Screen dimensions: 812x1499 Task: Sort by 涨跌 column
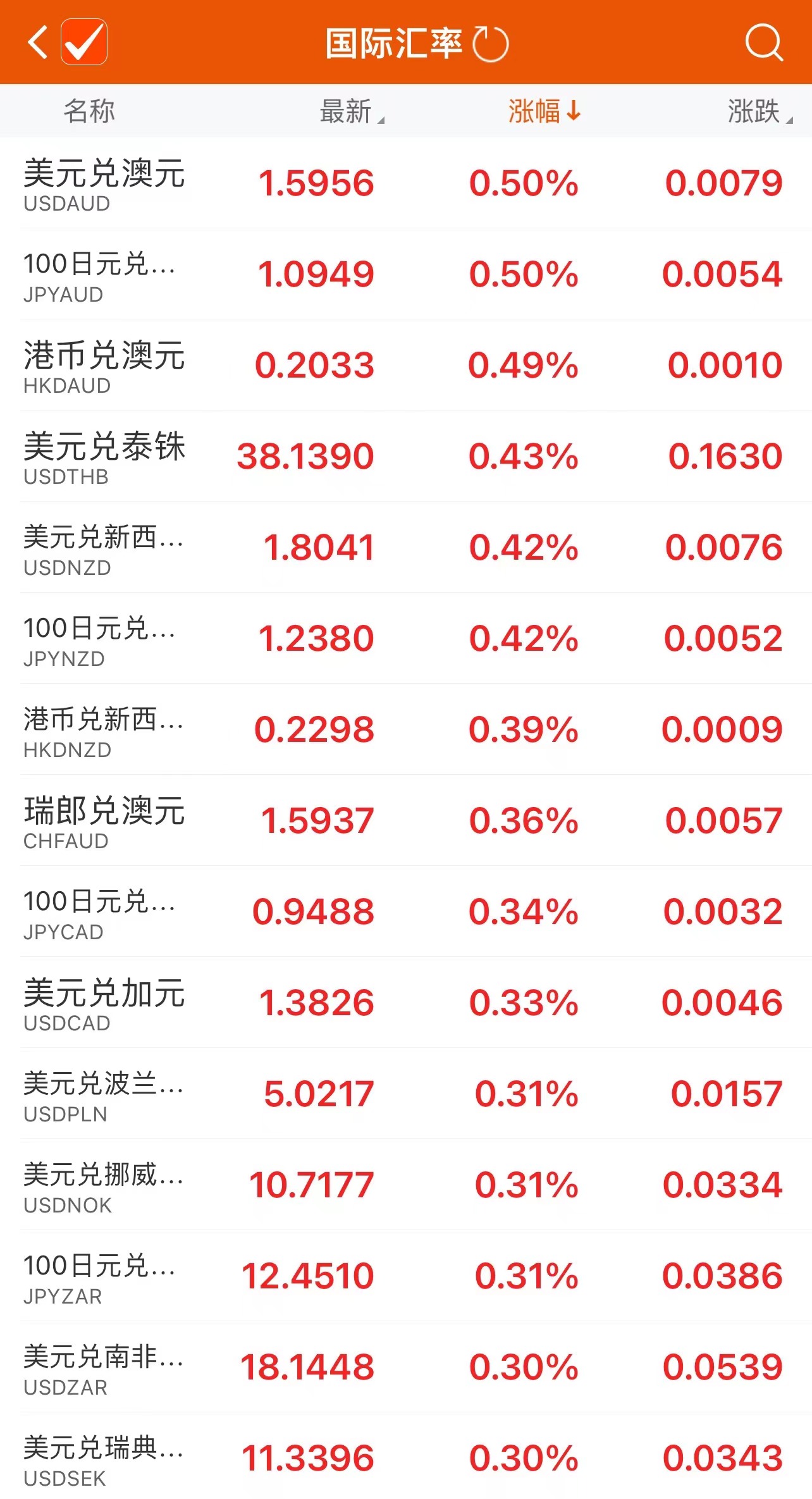760,111
